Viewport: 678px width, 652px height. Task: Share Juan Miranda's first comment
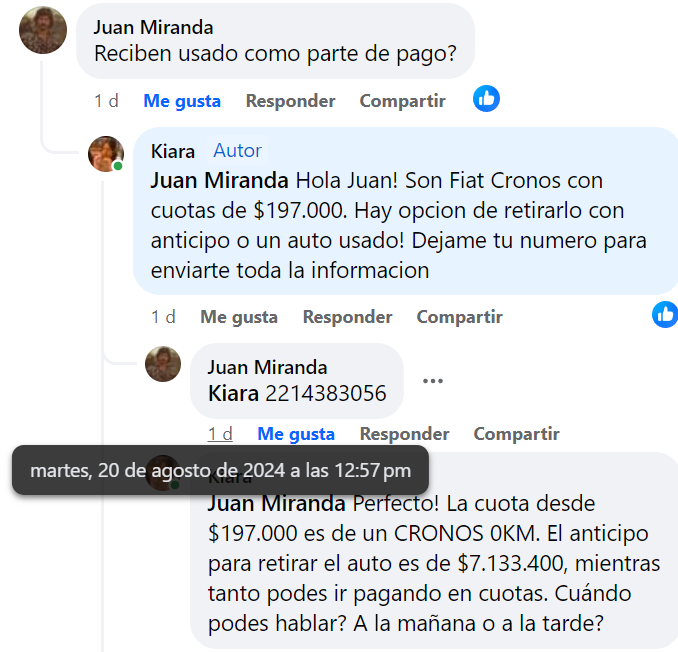pos(402,101)
